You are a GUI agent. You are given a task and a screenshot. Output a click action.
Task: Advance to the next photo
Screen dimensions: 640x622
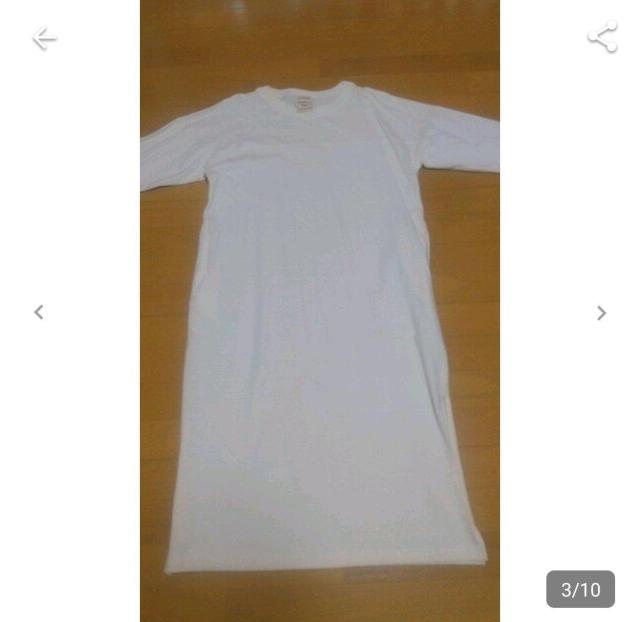(x=601, y=313)
